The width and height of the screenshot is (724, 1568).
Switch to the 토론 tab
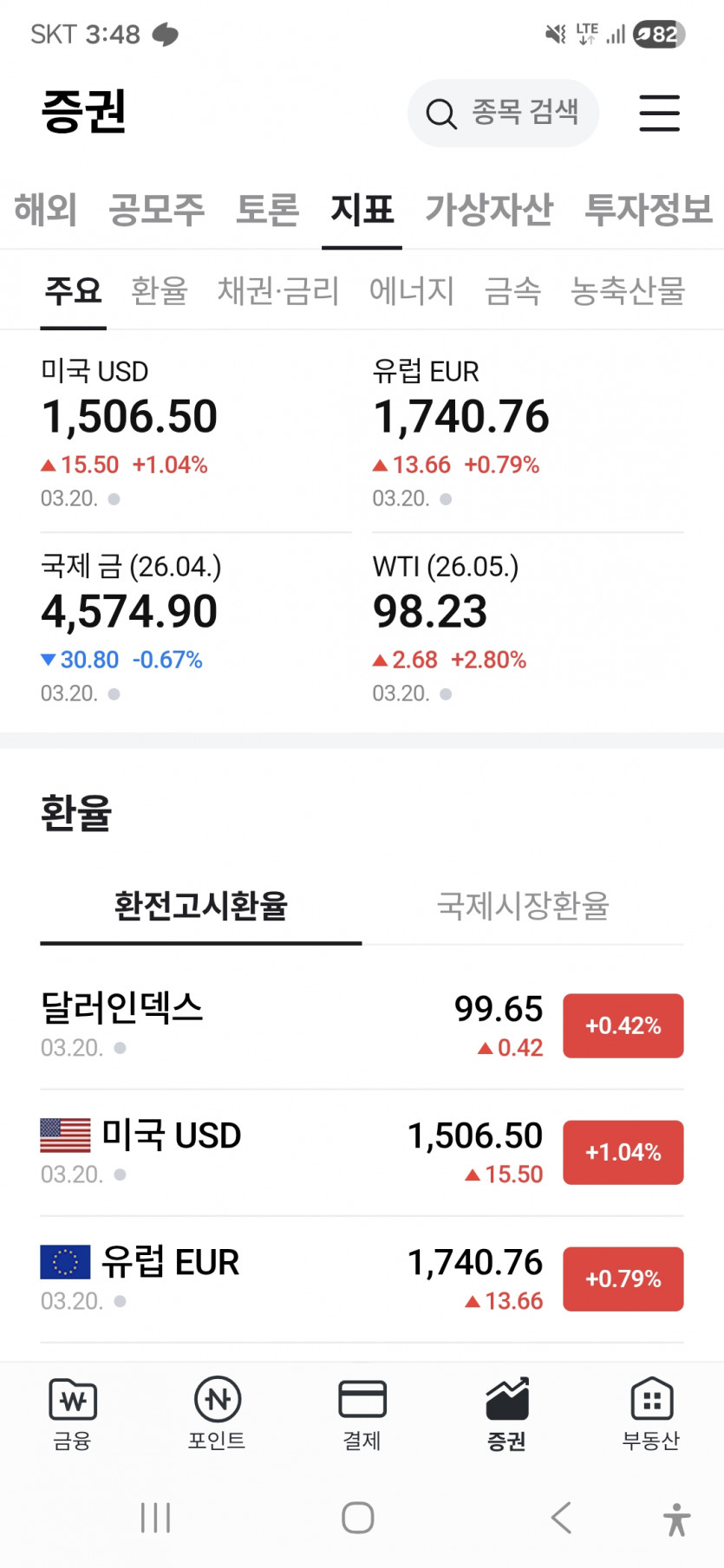click(x=267, y=210)
